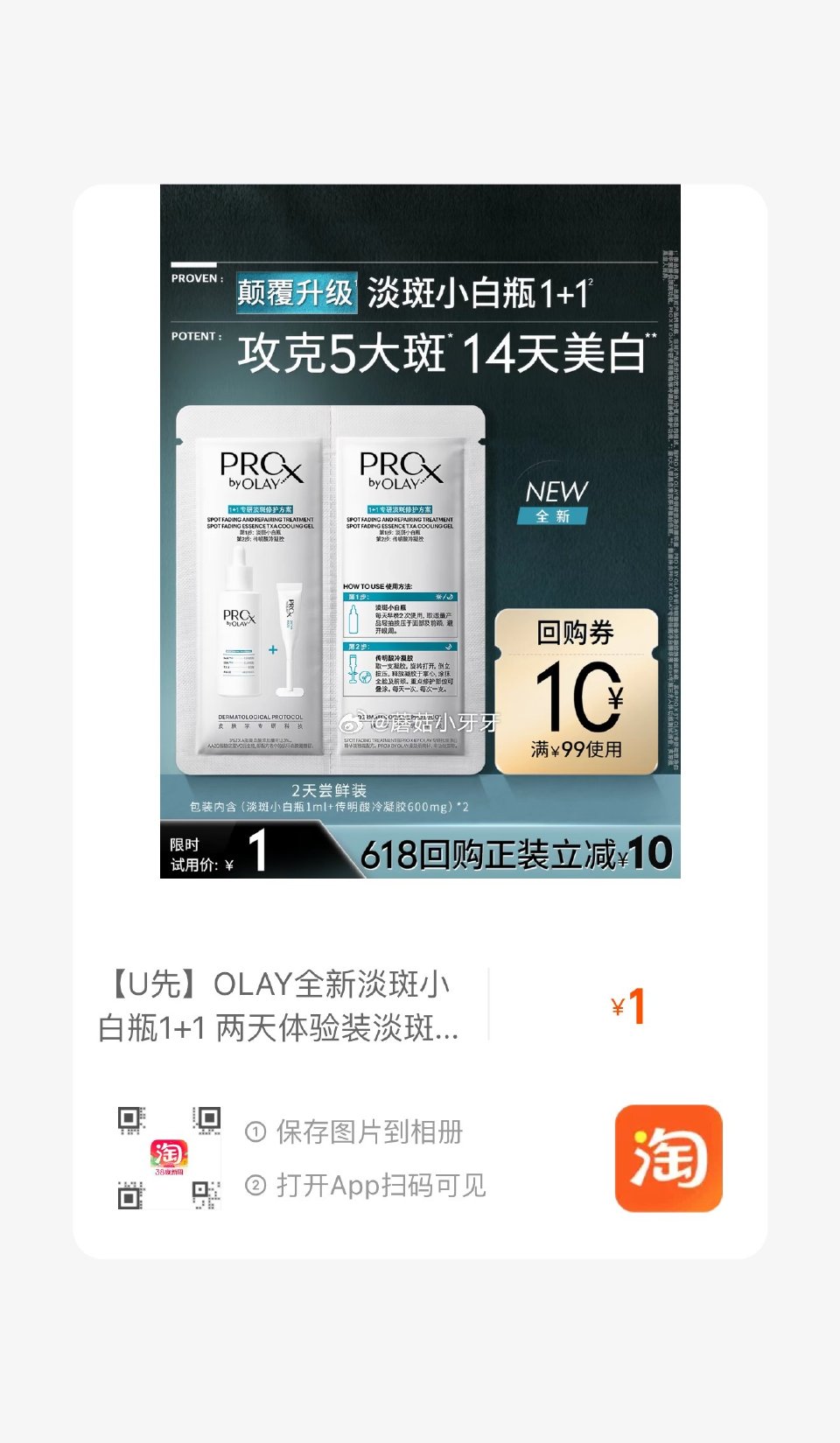Tap the orange Taobao app icon
This screenshot has width=840, height=1443.
[668, 1157]
